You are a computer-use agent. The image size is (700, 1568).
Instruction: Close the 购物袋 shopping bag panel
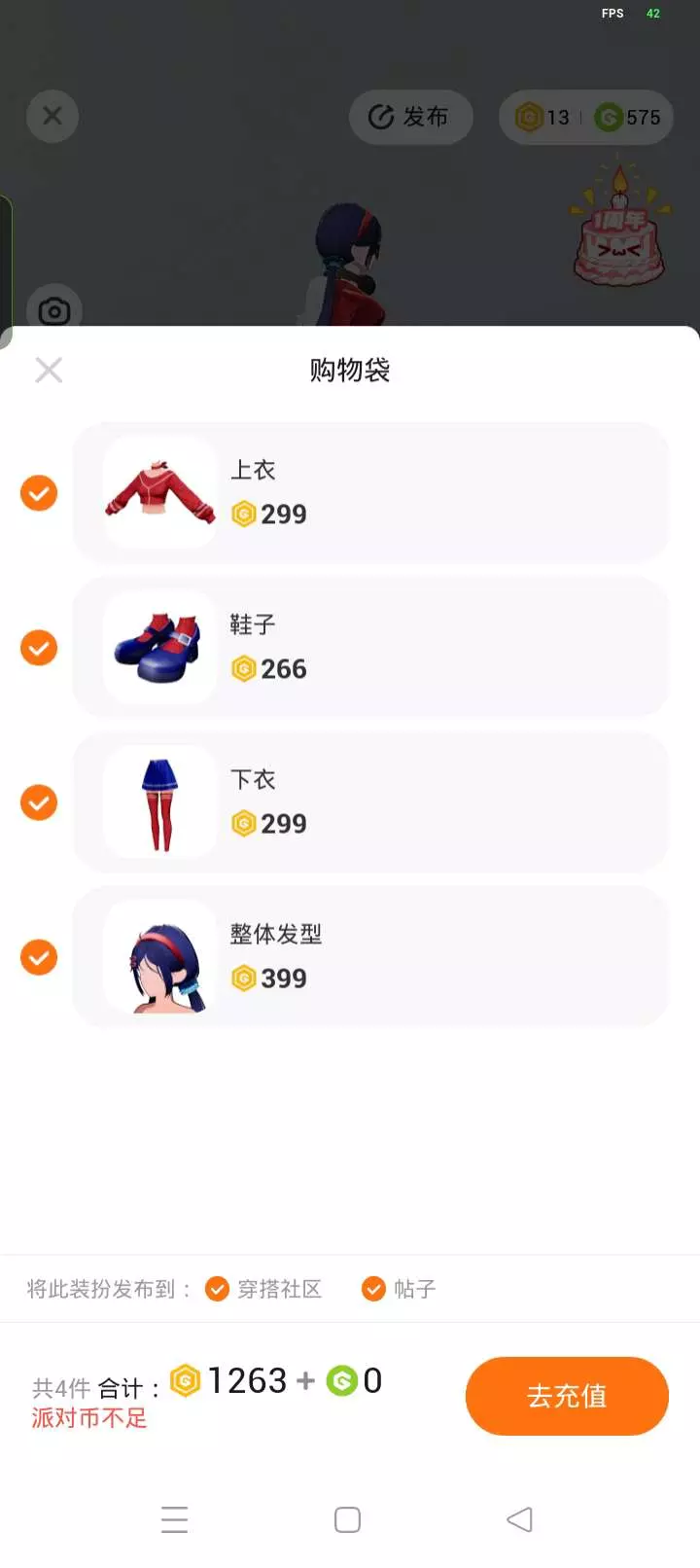[49, 370]
